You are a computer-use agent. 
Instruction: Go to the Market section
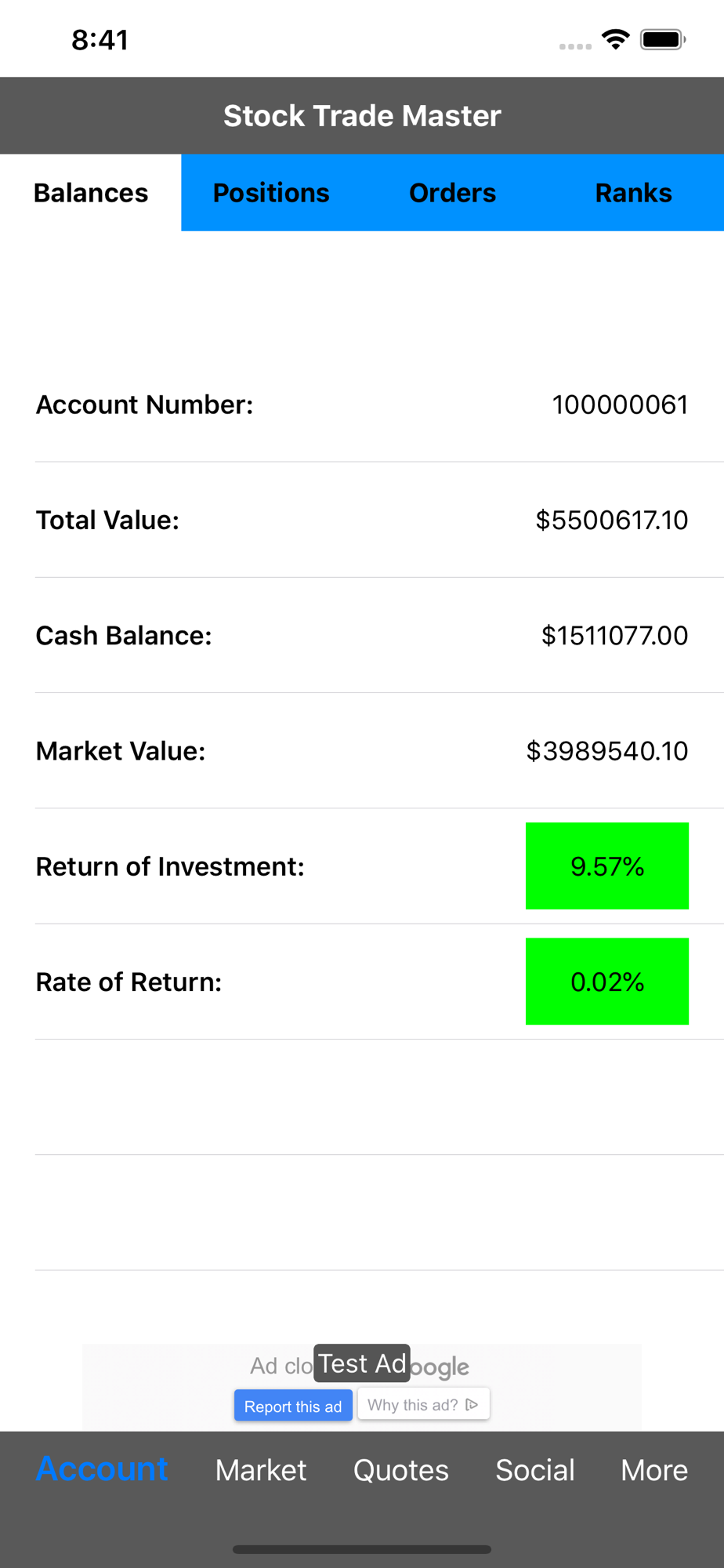(261, 1470)
